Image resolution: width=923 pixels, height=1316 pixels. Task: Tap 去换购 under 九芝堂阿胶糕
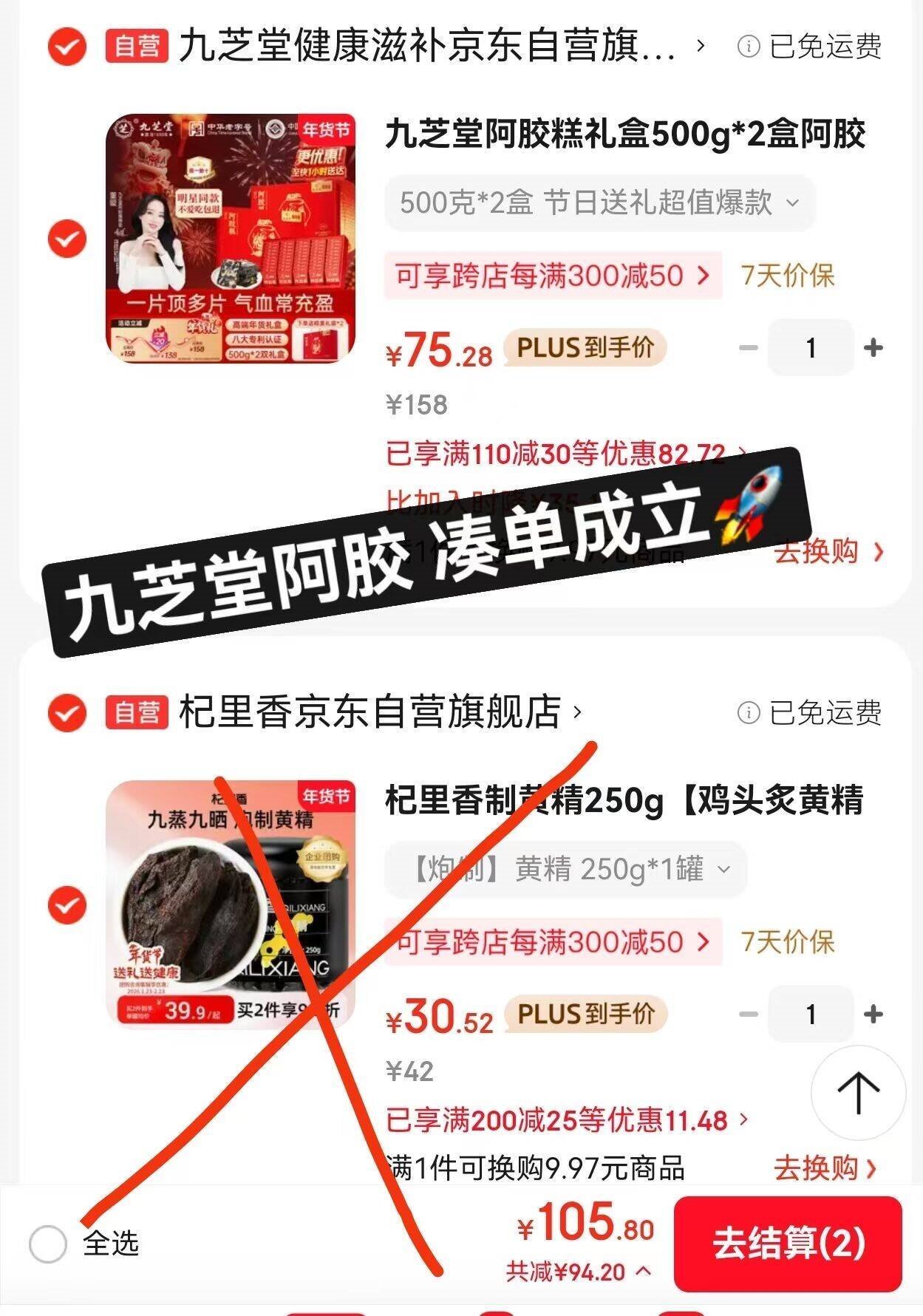(829, 551)
